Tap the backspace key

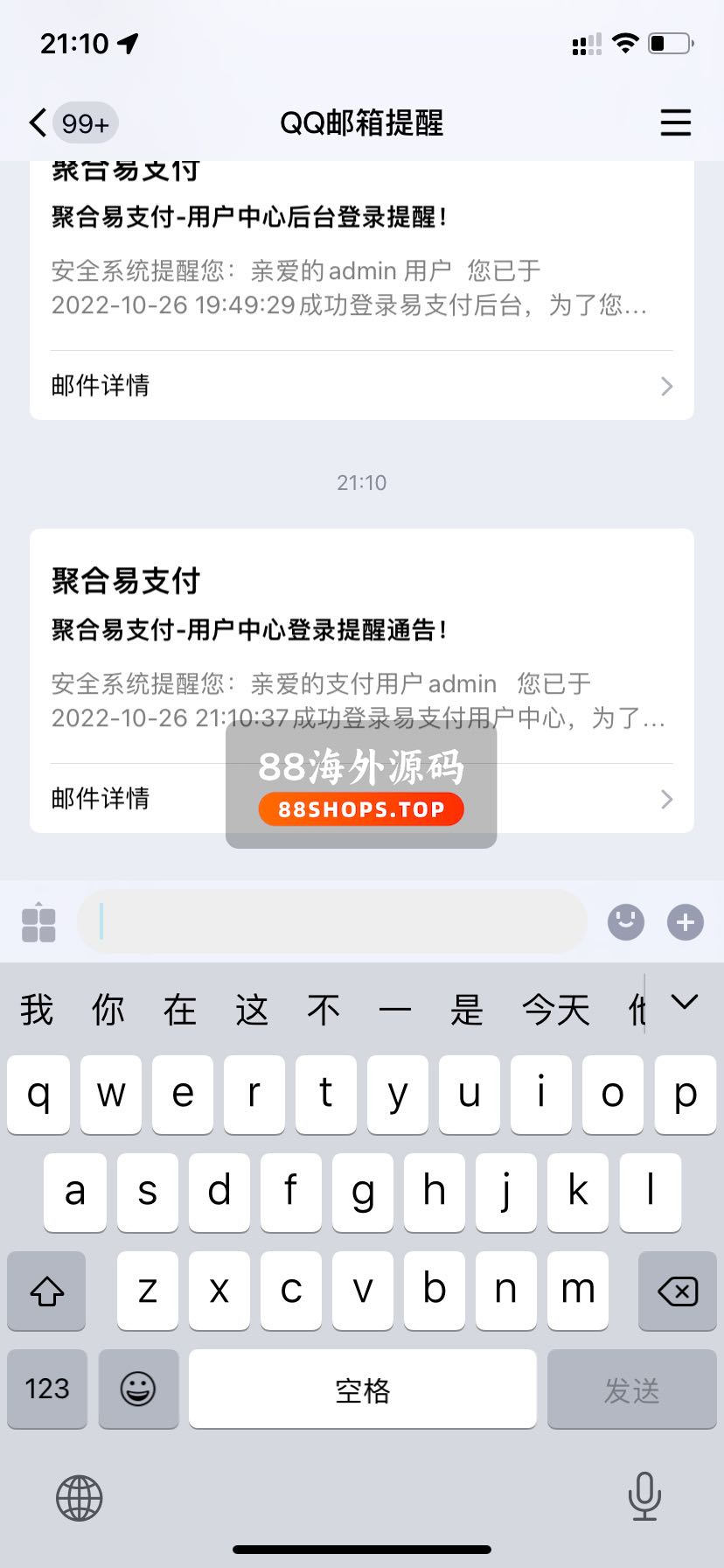pos(677,1291)
